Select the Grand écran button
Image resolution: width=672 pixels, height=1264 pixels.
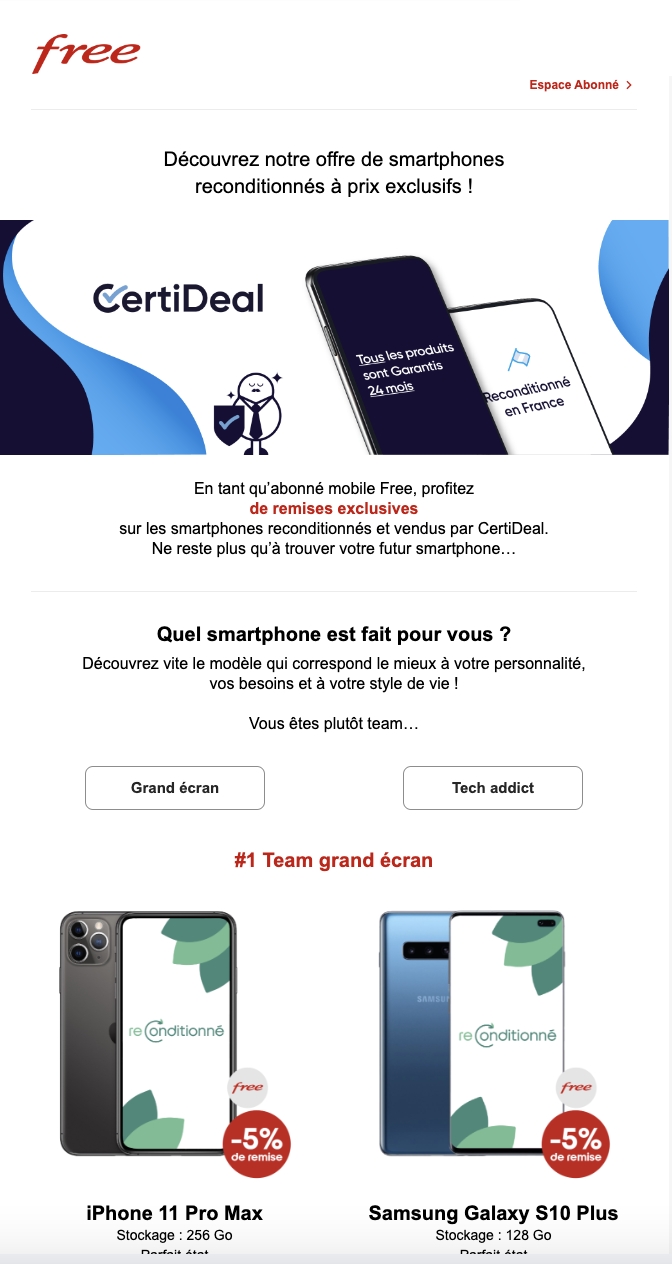pyautogui.click(x=175, y=788)
